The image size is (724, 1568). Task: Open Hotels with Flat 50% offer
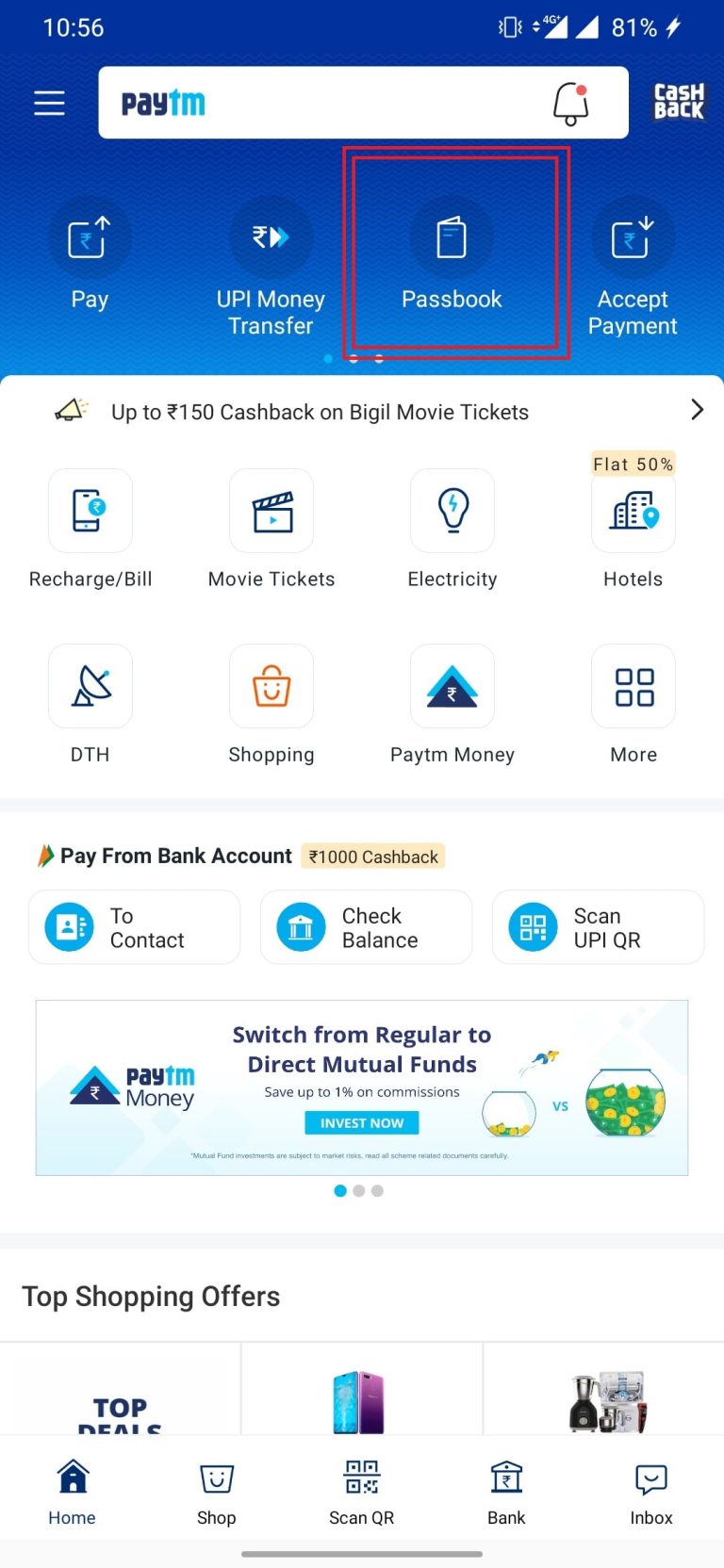(x=633, y=523)
